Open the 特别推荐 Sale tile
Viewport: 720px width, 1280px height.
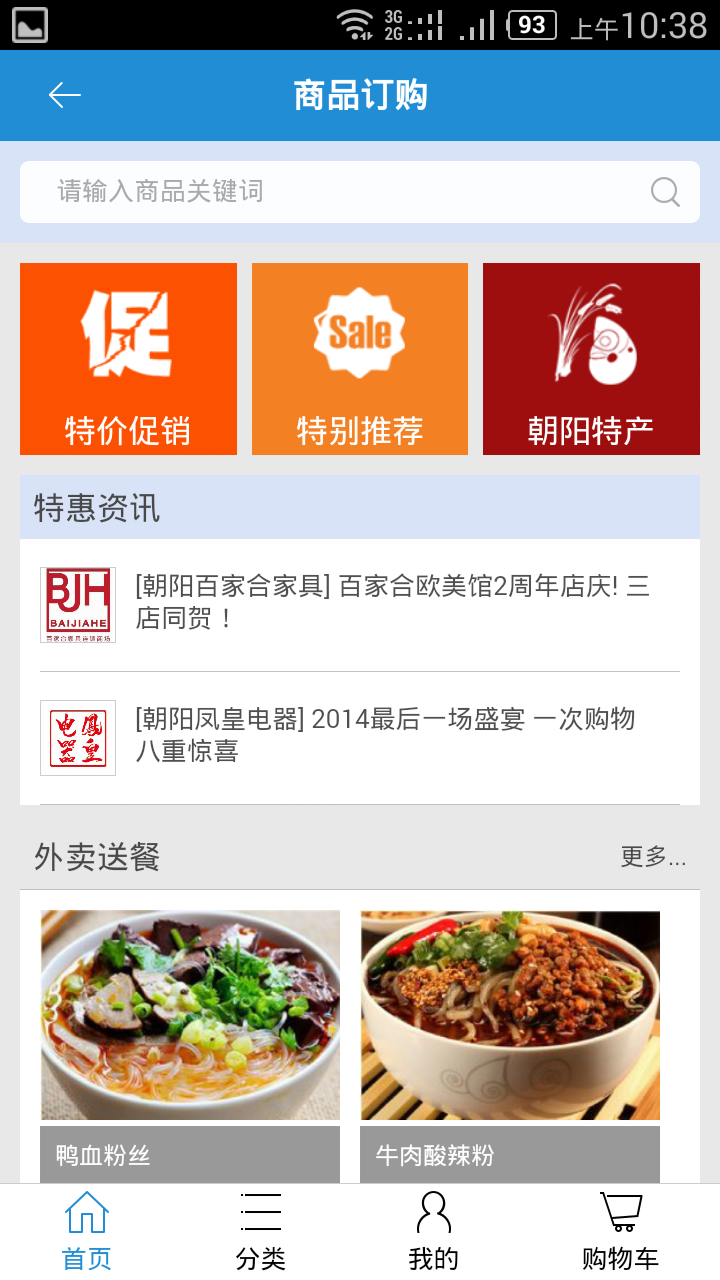360,358
